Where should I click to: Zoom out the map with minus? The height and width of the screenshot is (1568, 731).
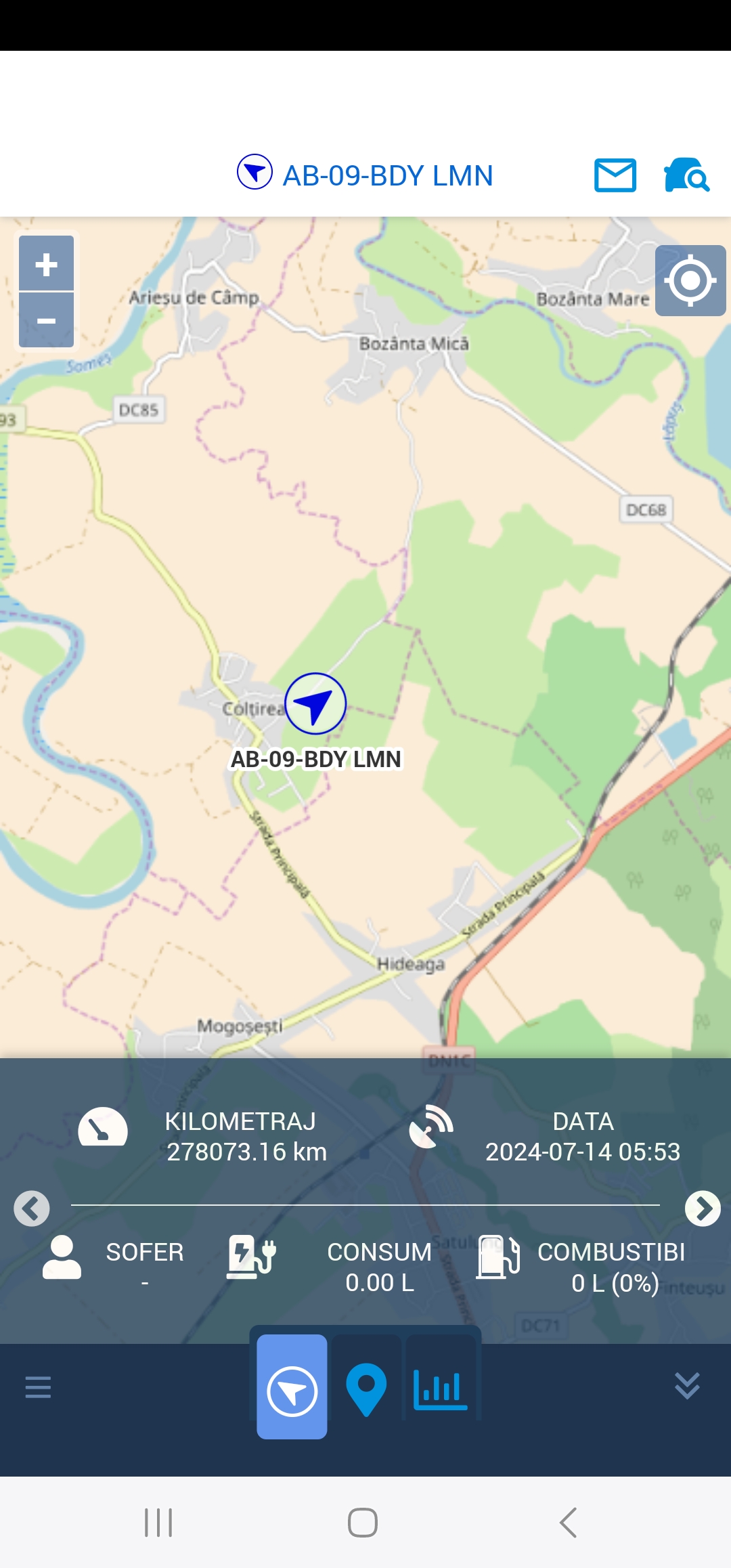(46, 320)
